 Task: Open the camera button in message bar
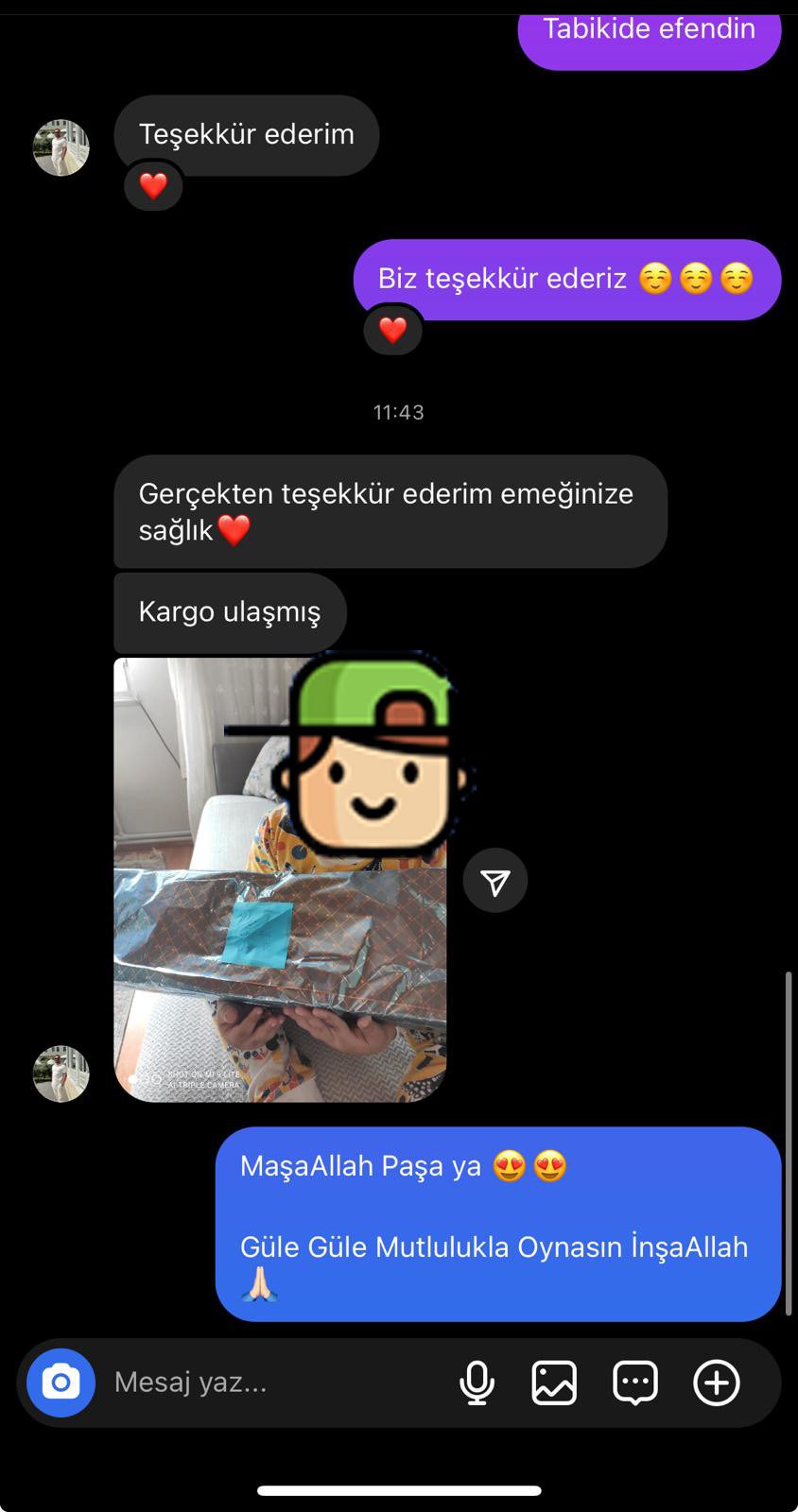[61, 1383]
